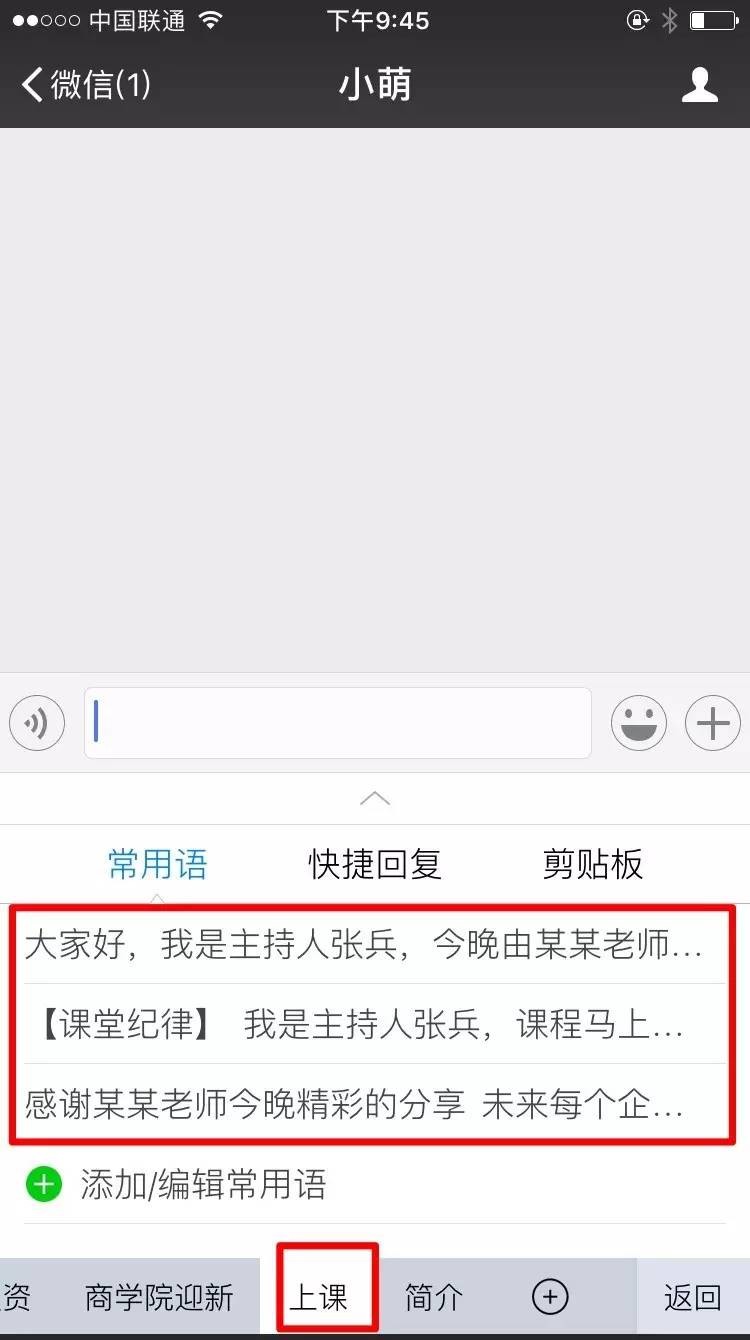Switch to the 商学院迎新 category
The image size is (750, 1340).
click(x=159, y=1298)
